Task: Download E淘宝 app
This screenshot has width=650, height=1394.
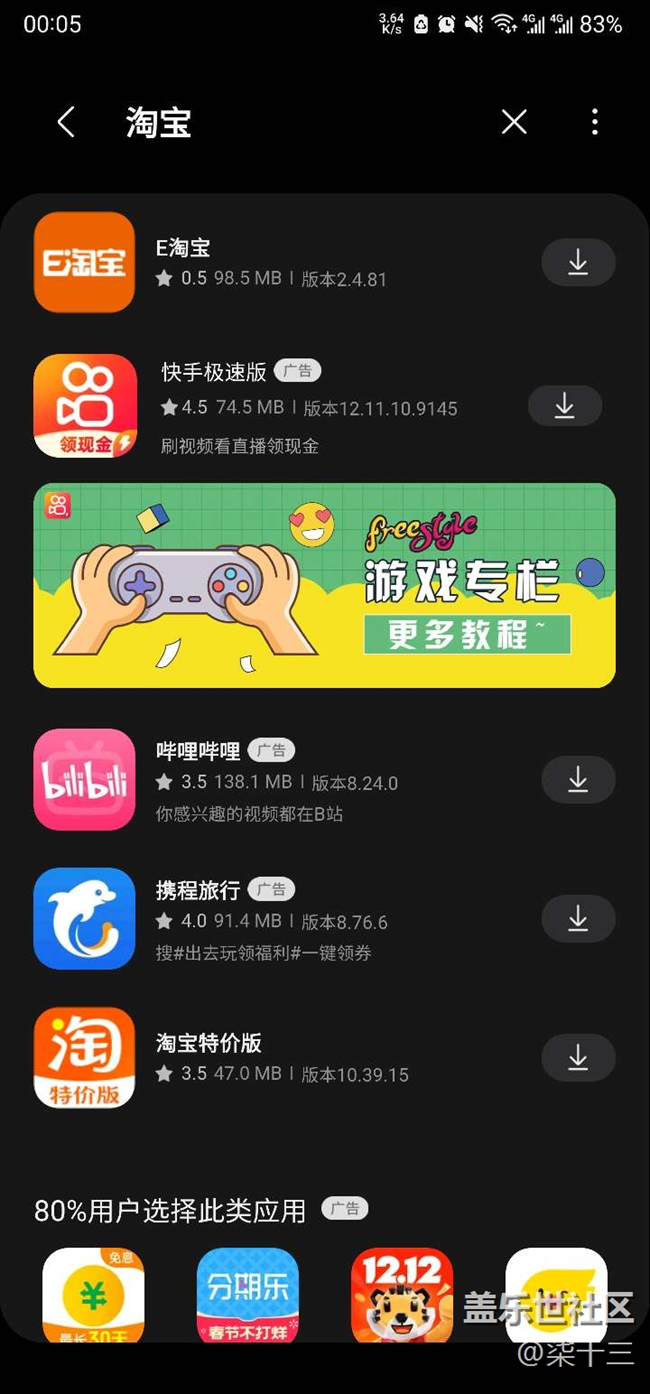Action: coord(578,263)
